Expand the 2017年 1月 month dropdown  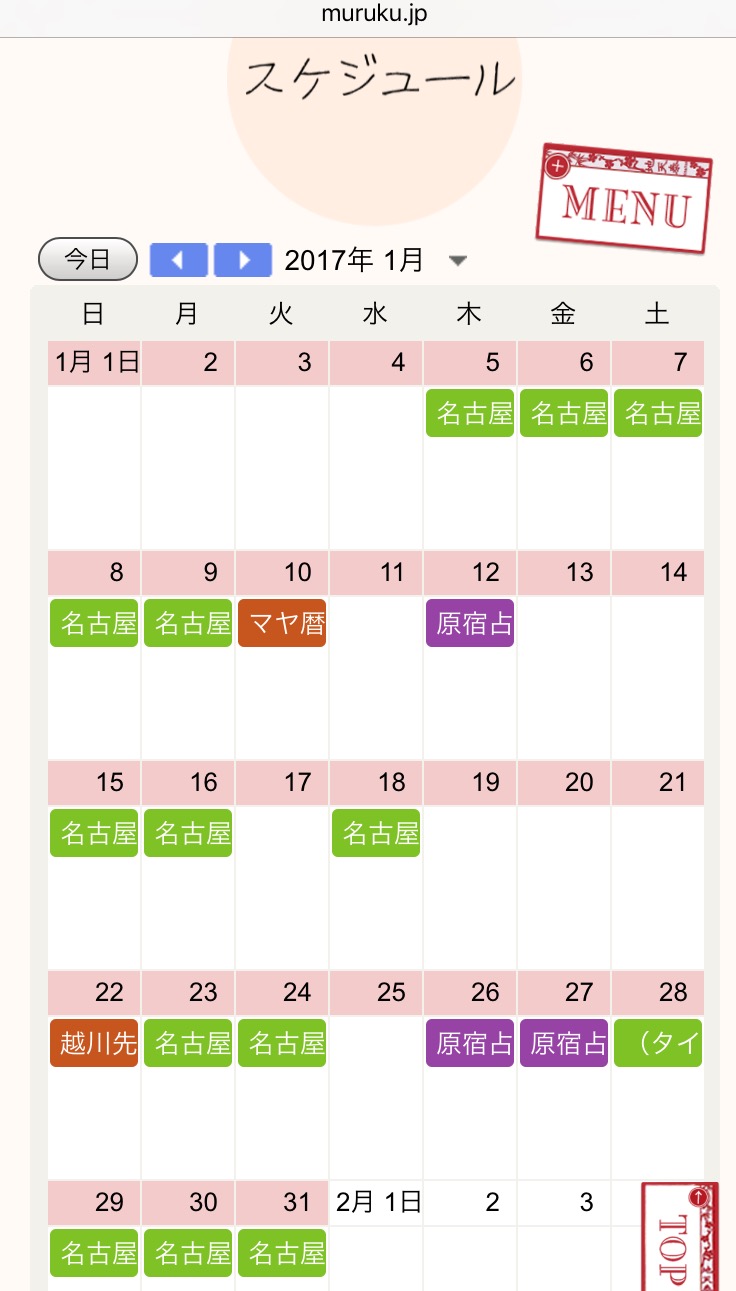[458, 261]
